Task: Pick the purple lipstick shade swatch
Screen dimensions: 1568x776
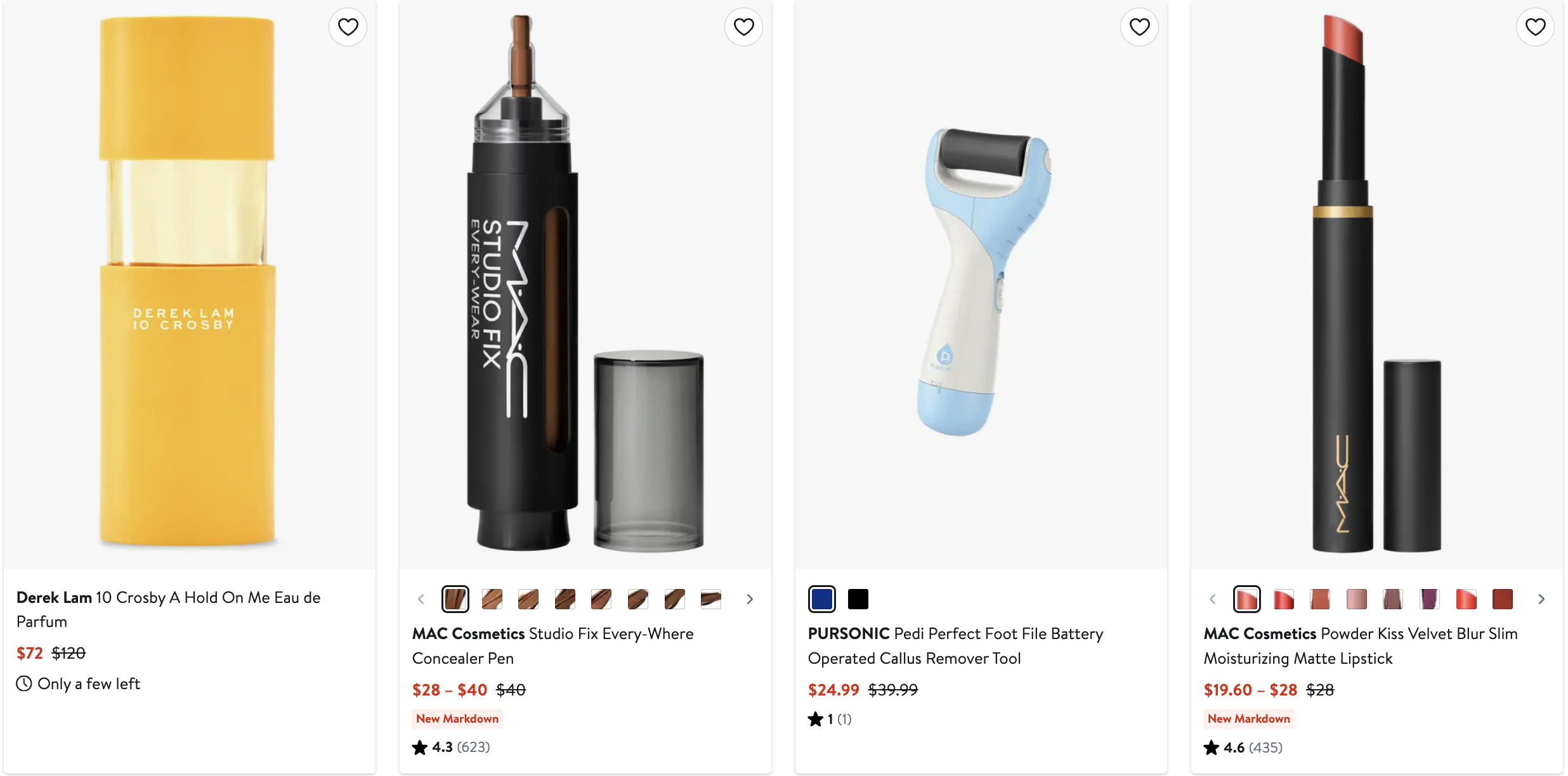Action: (1430, 599)
